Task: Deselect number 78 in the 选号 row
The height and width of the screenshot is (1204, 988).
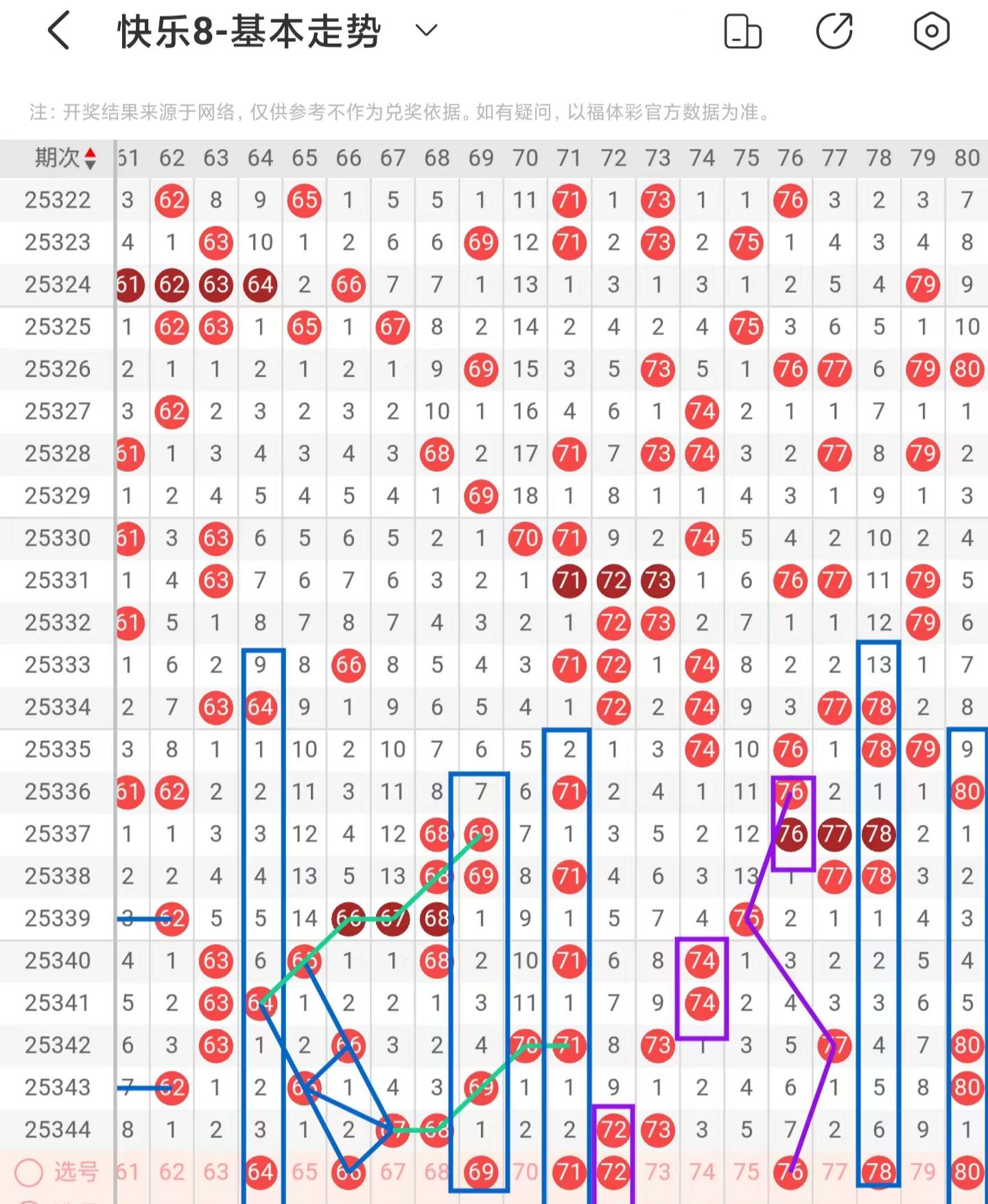Action: (878, 1172)
